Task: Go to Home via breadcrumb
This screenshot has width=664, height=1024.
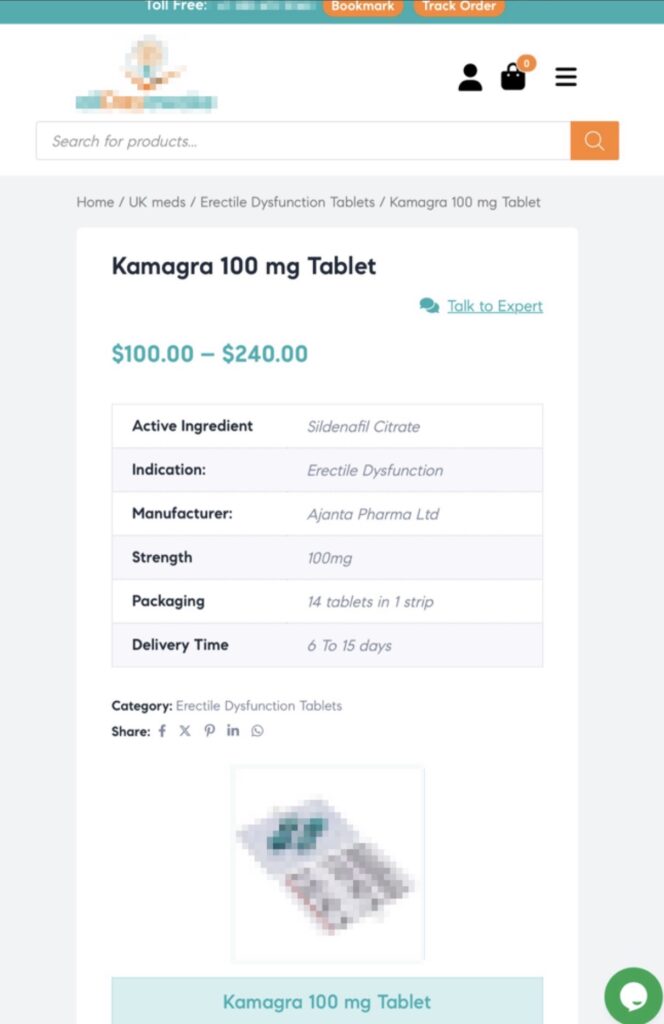Action: click(95, 202)
